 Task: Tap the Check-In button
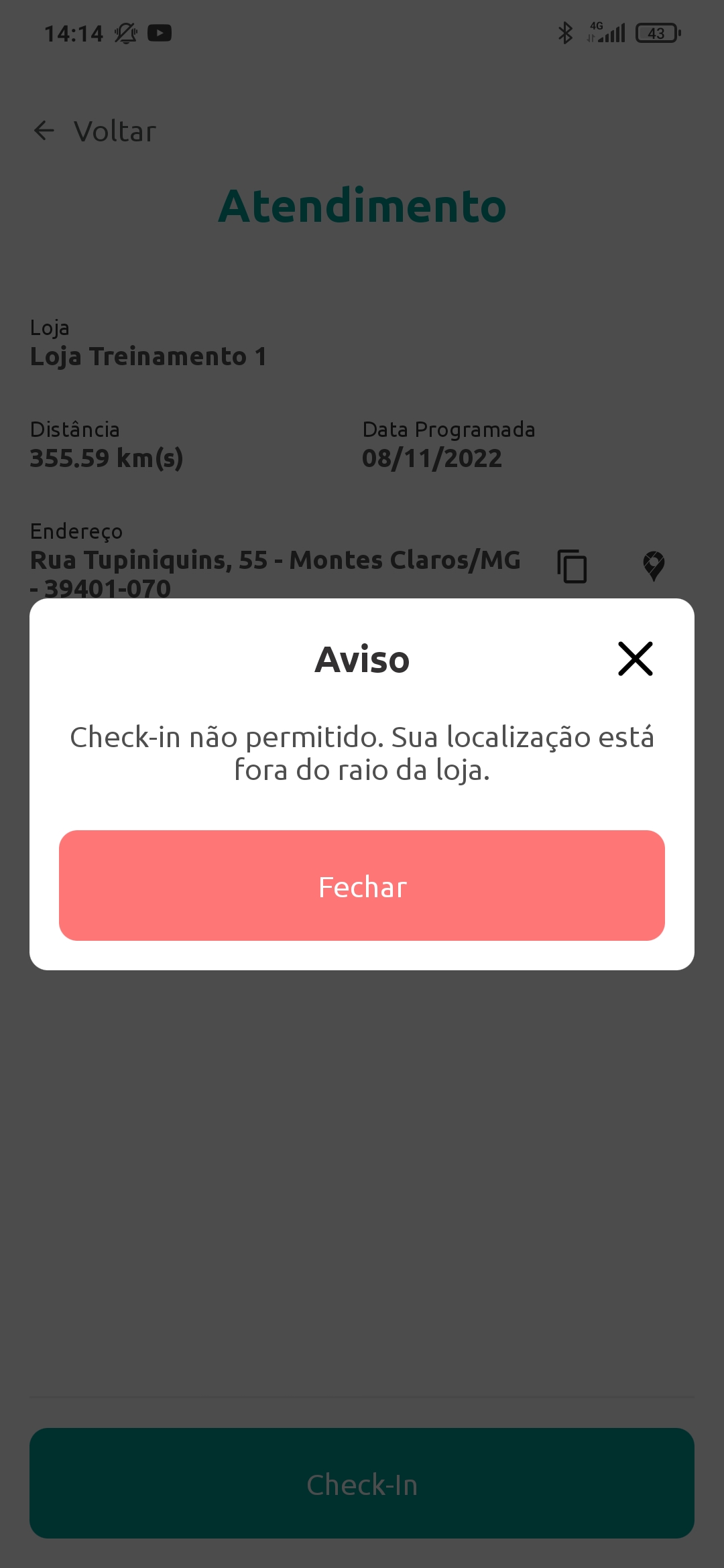tap(362, 1484)
